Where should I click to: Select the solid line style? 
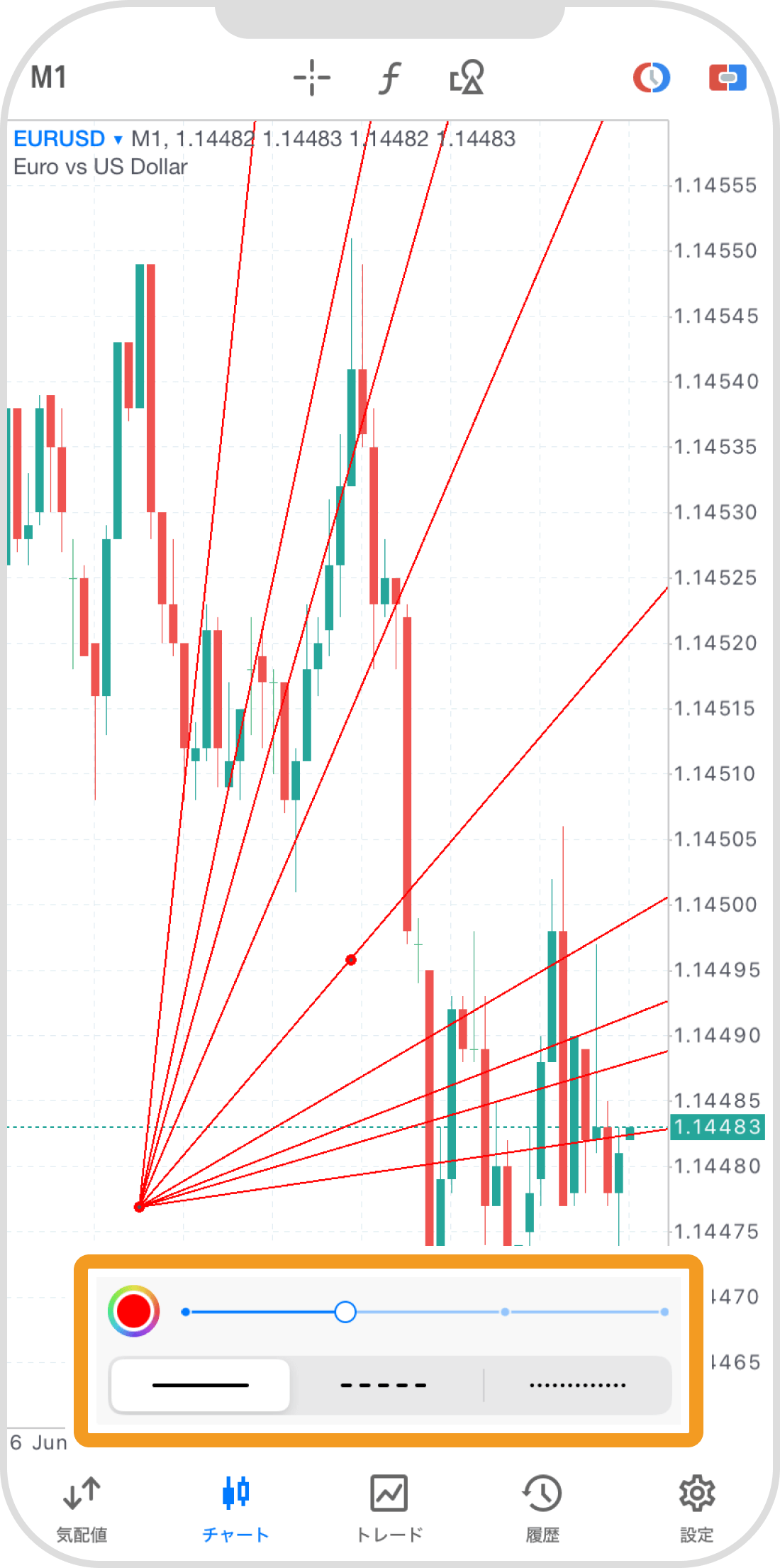tap(201, 1385)
